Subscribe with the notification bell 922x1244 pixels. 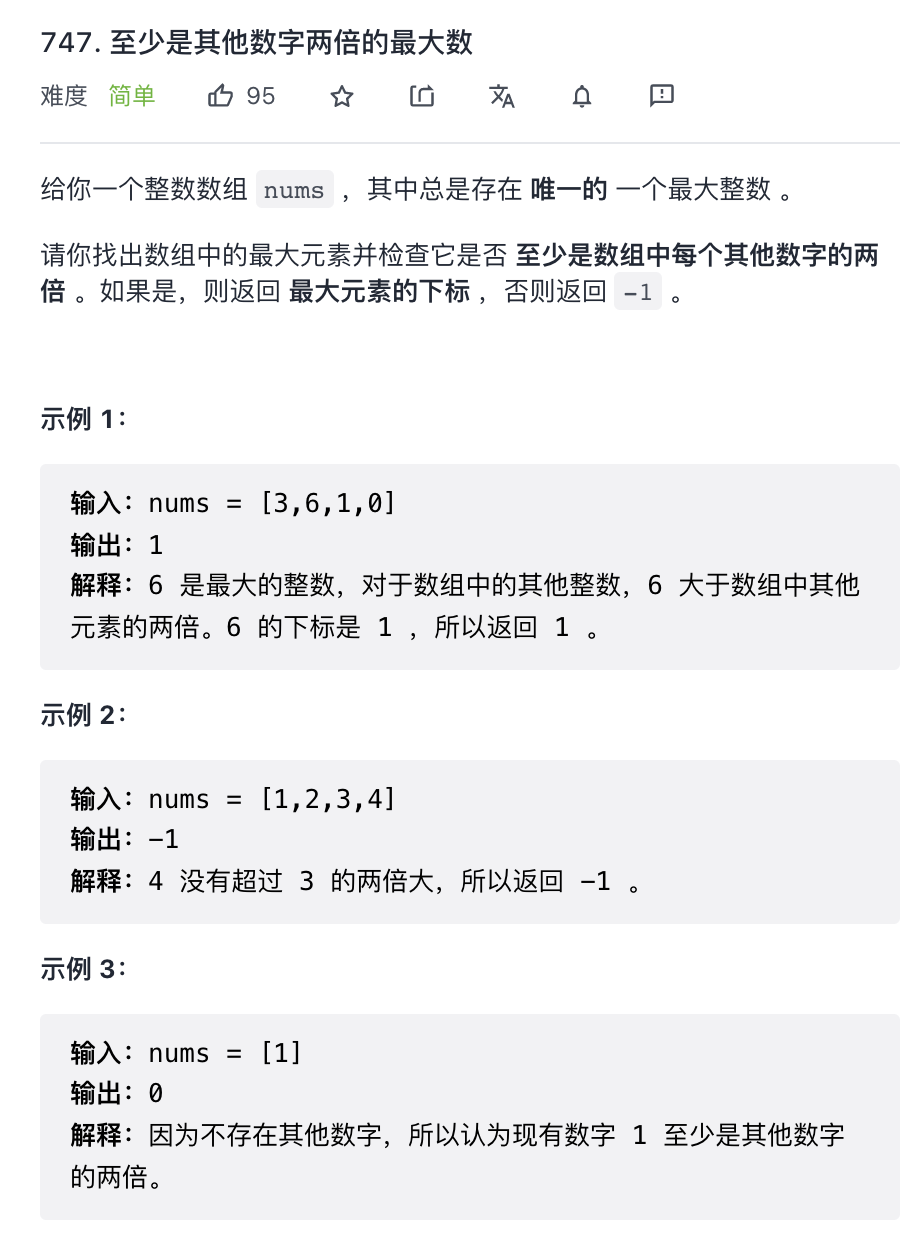[x=582, y=96]
